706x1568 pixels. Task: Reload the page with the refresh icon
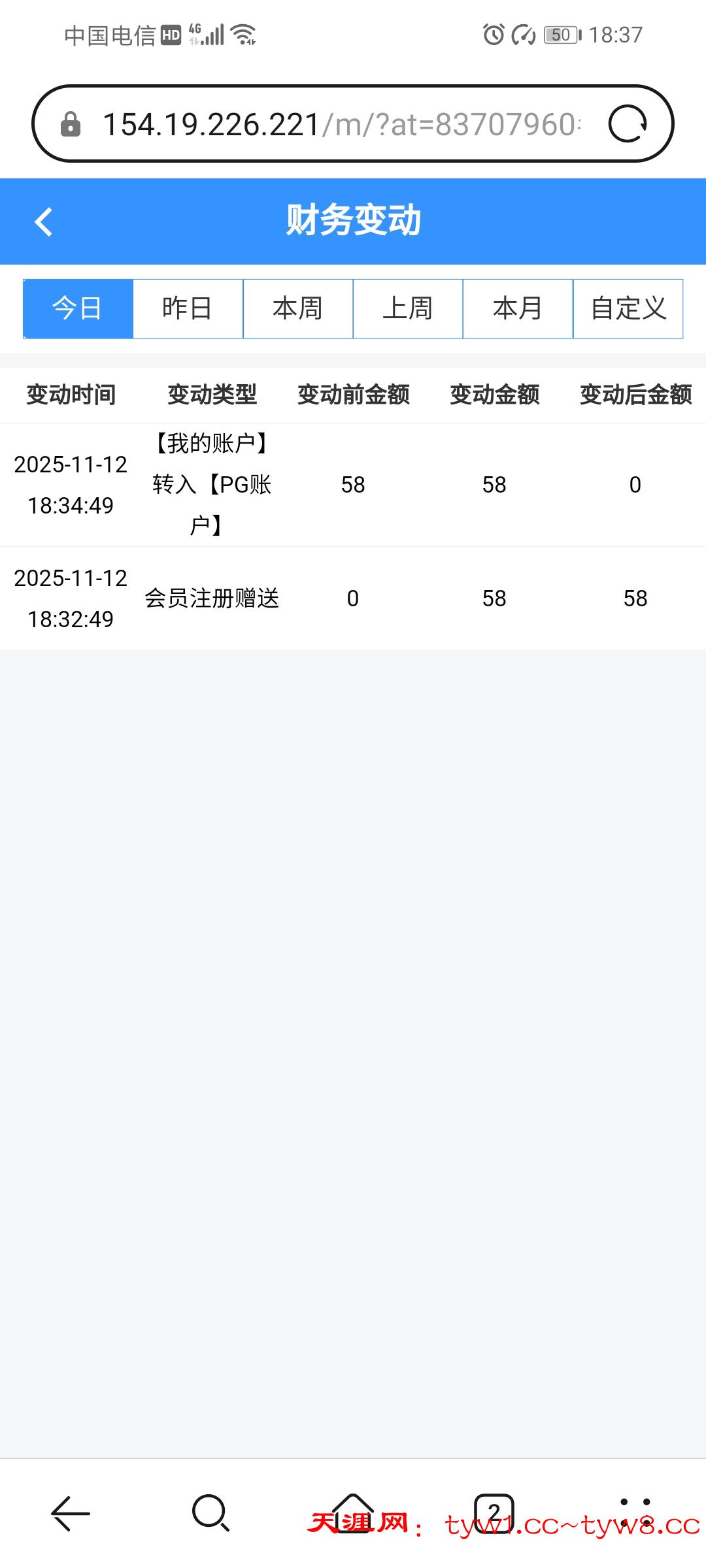pyautogui.click(x=628, y=123)
